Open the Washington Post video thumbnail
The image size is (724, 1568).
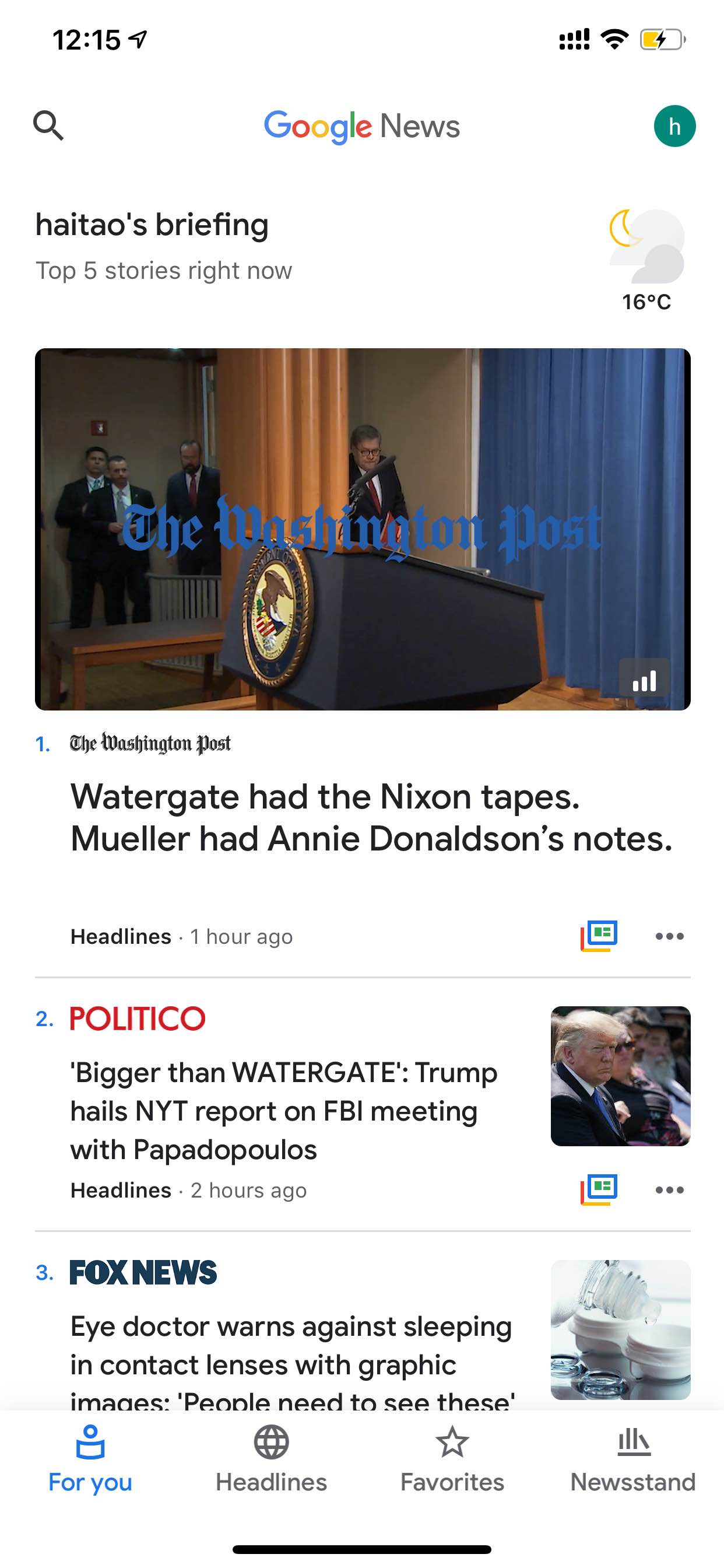(363, 529)
